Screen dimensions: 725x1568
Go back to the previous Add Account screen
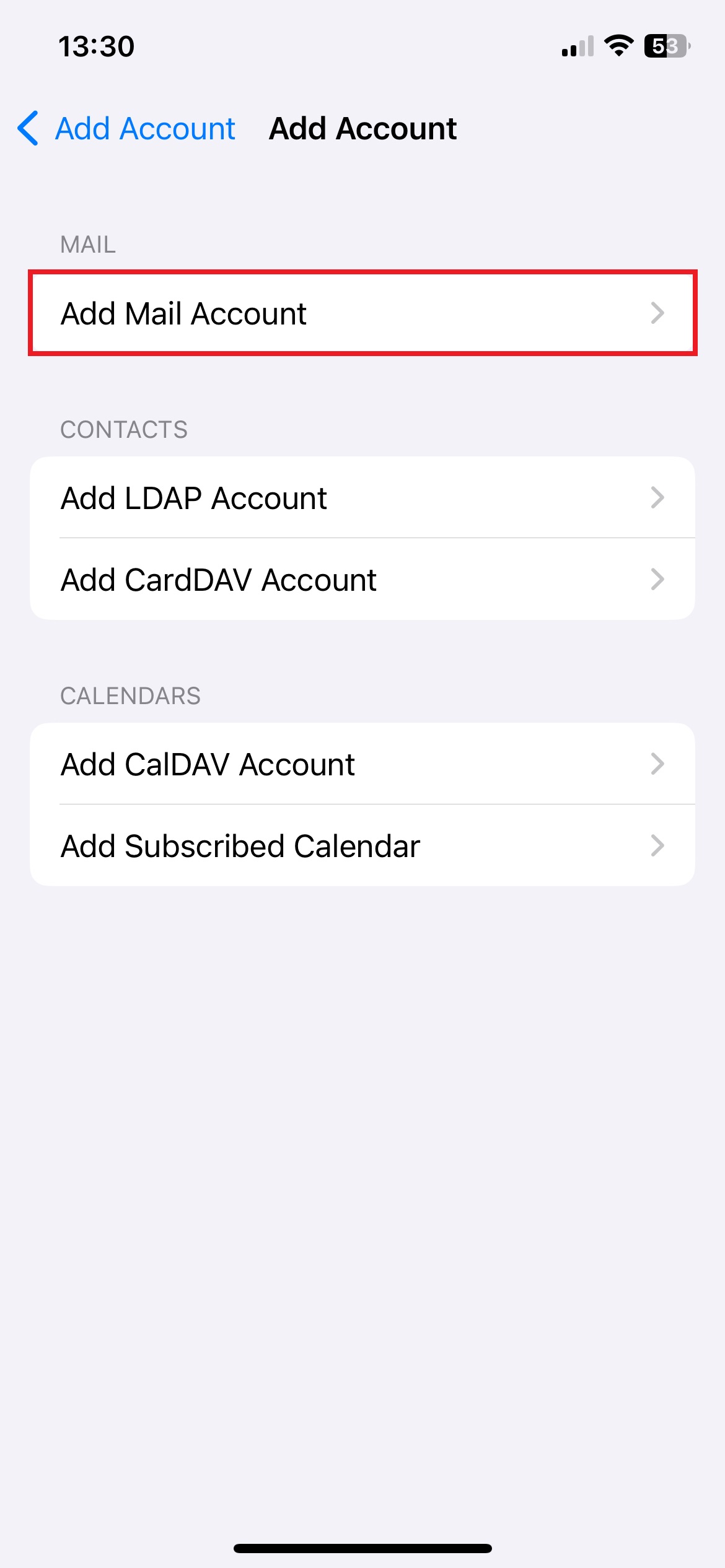(127, 129)
